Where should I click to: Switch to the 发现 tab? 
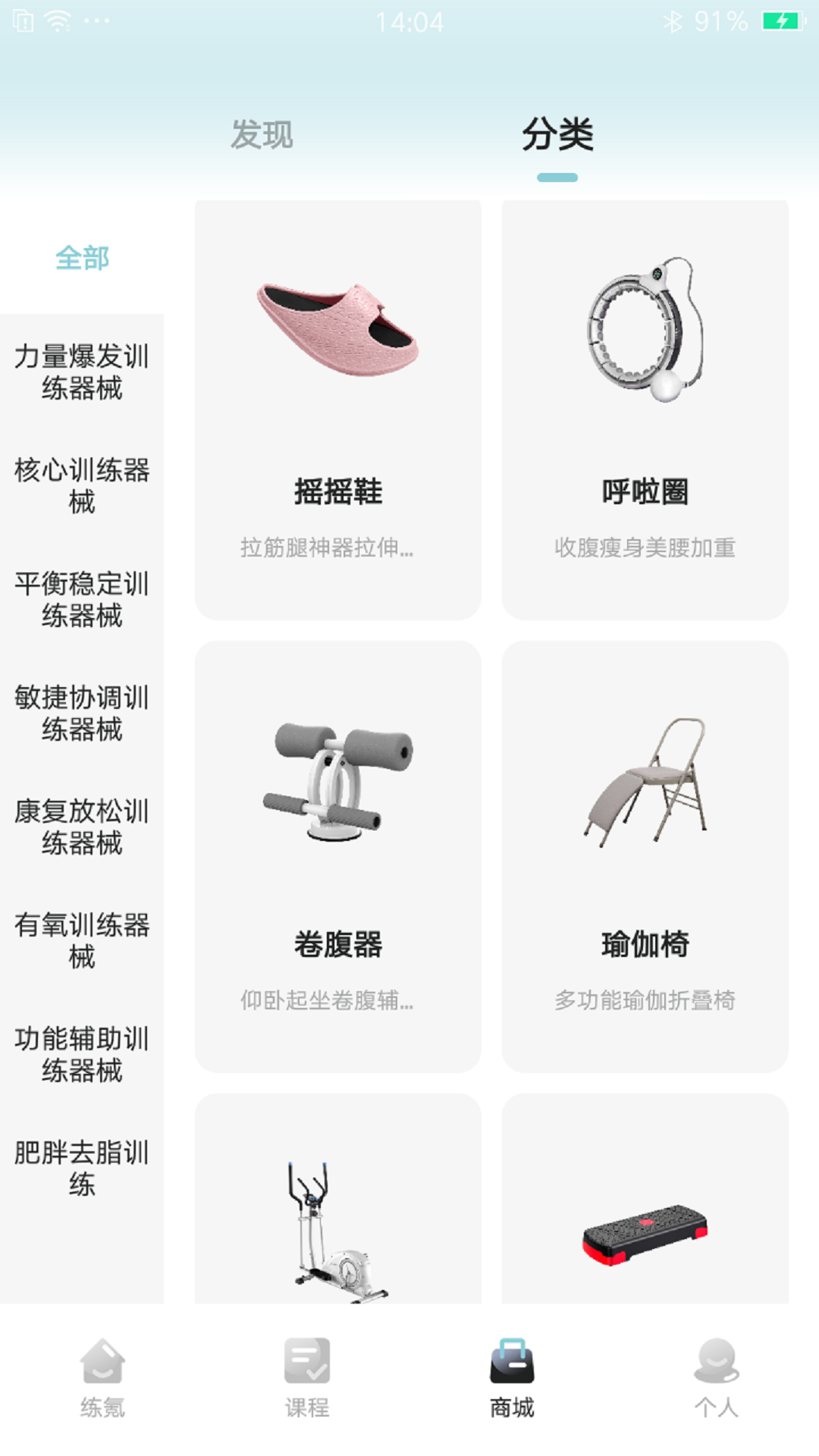pos(262,135)
